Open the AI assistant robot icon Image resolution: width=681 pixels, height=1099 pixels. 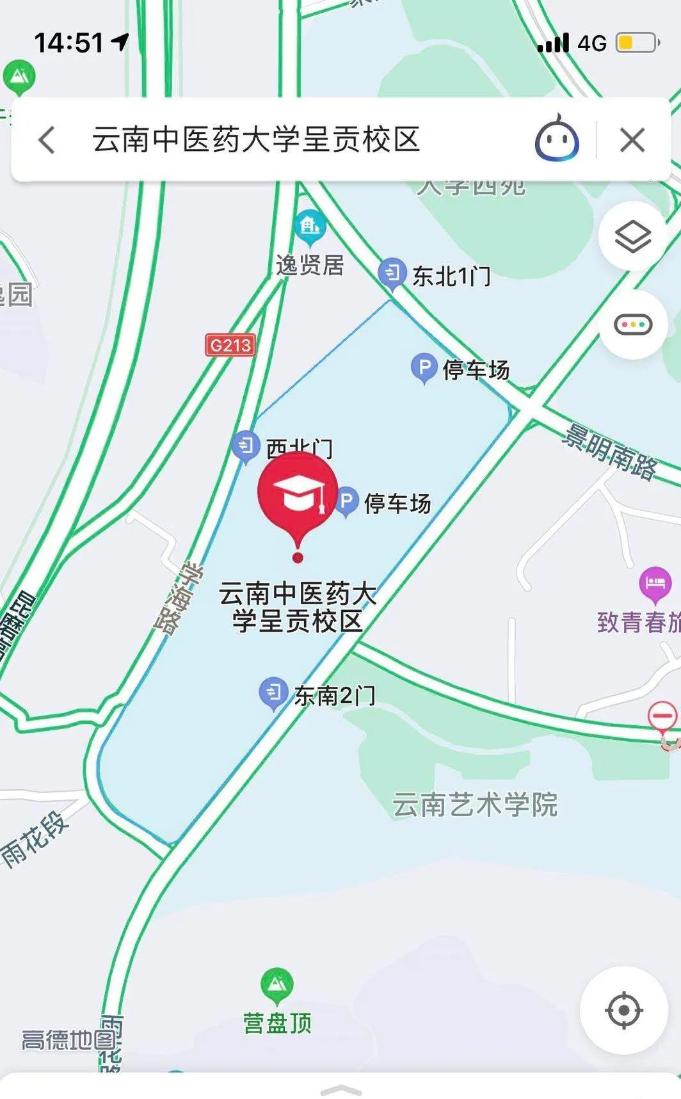557,140
